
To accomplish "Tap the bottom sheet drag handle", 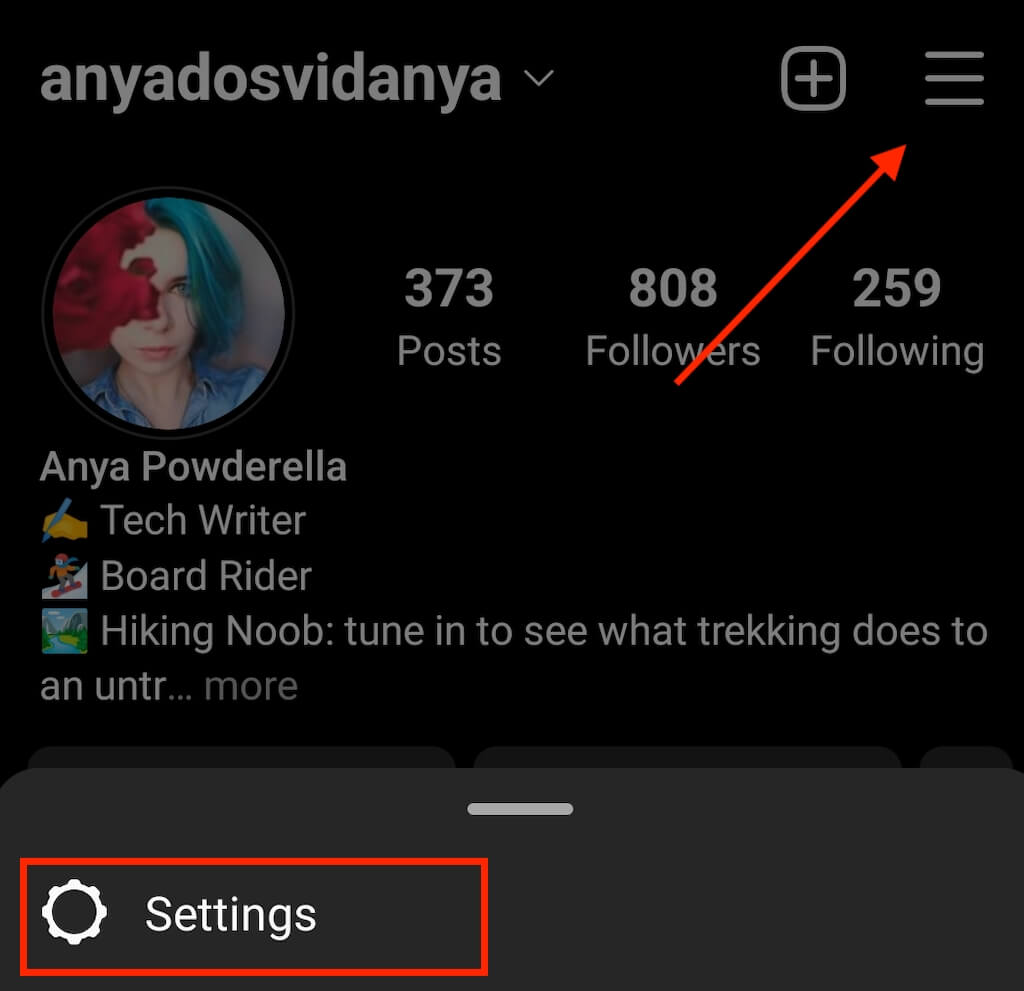I will tap(520, 808).
